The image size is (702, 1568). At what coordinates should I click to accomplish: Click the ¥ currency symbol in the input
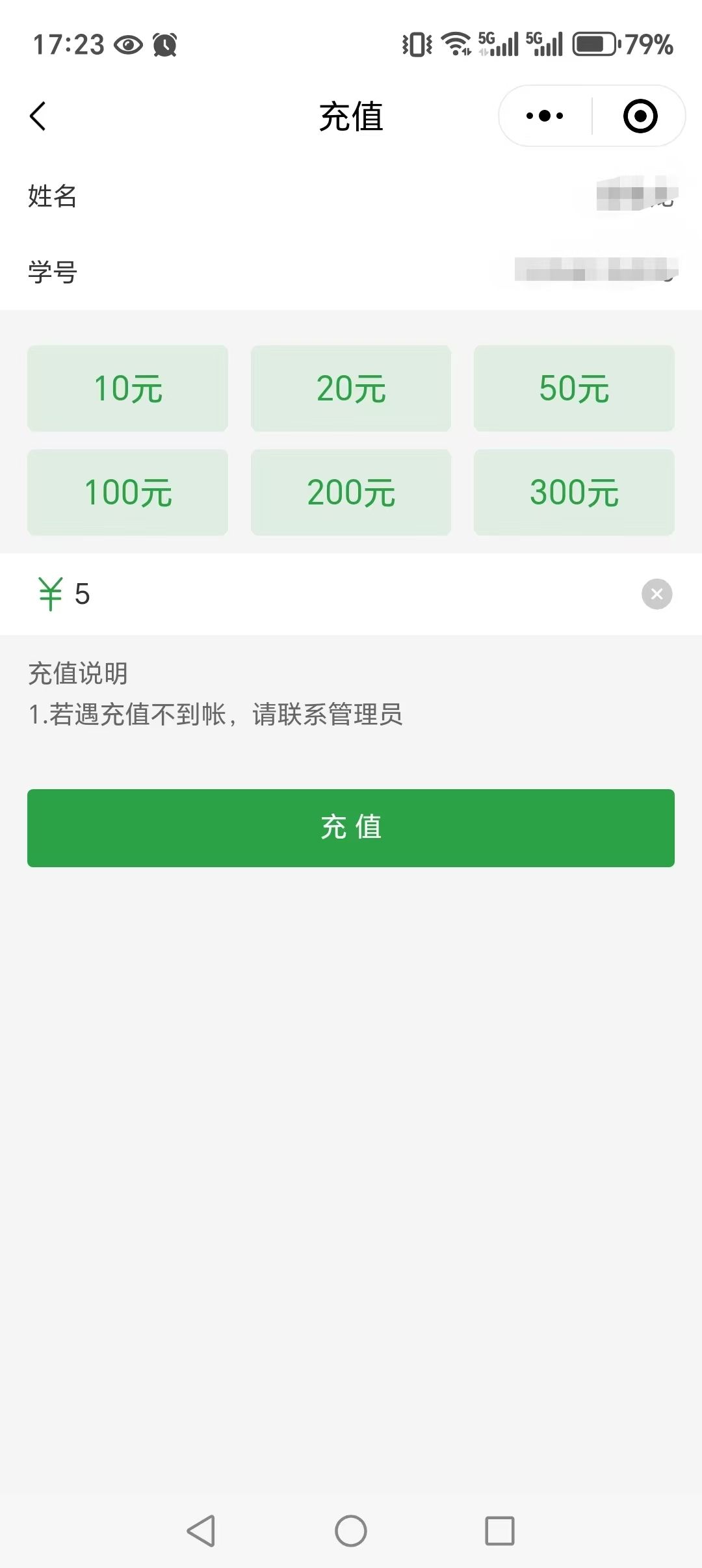[52, 594]
